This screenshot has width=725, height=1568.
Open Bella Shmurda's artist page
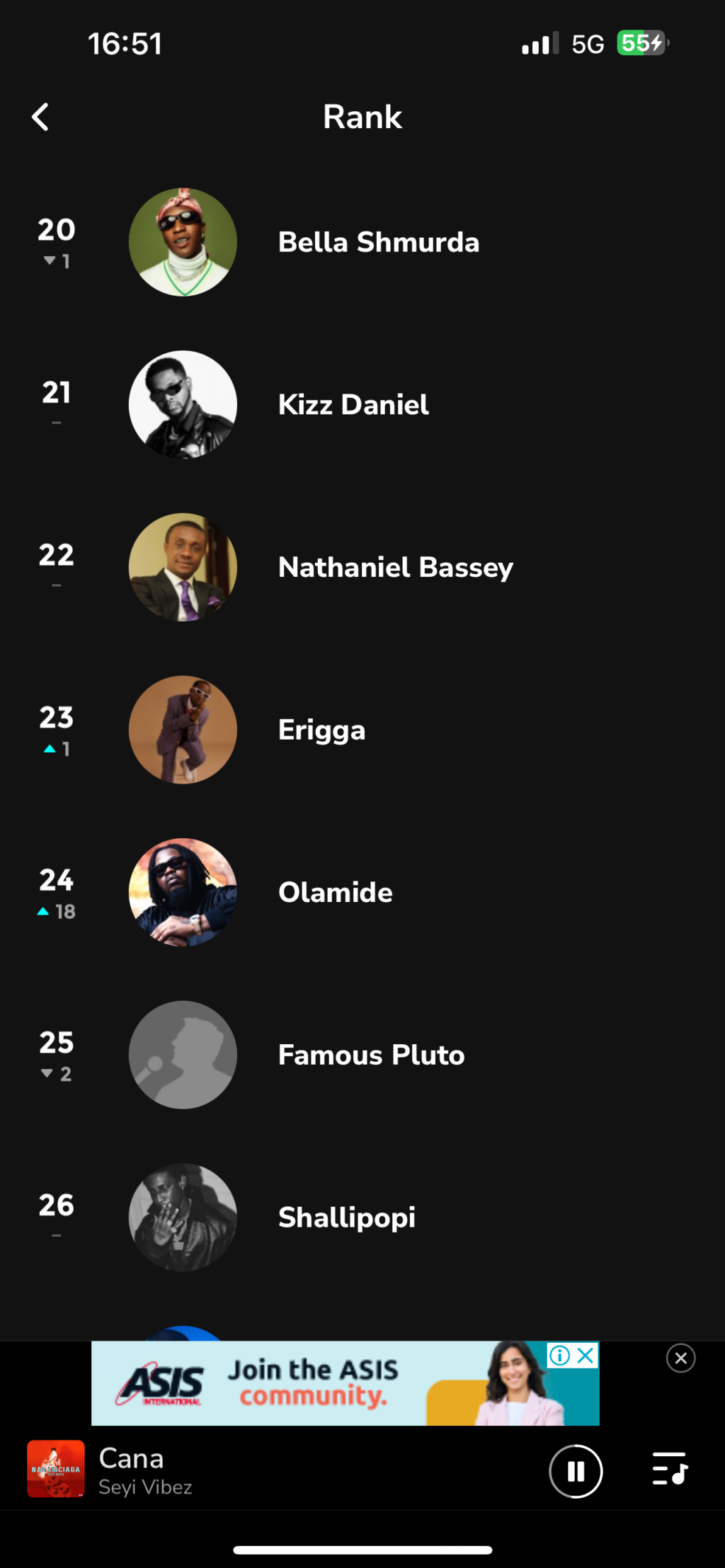click(x=362, y=242)
